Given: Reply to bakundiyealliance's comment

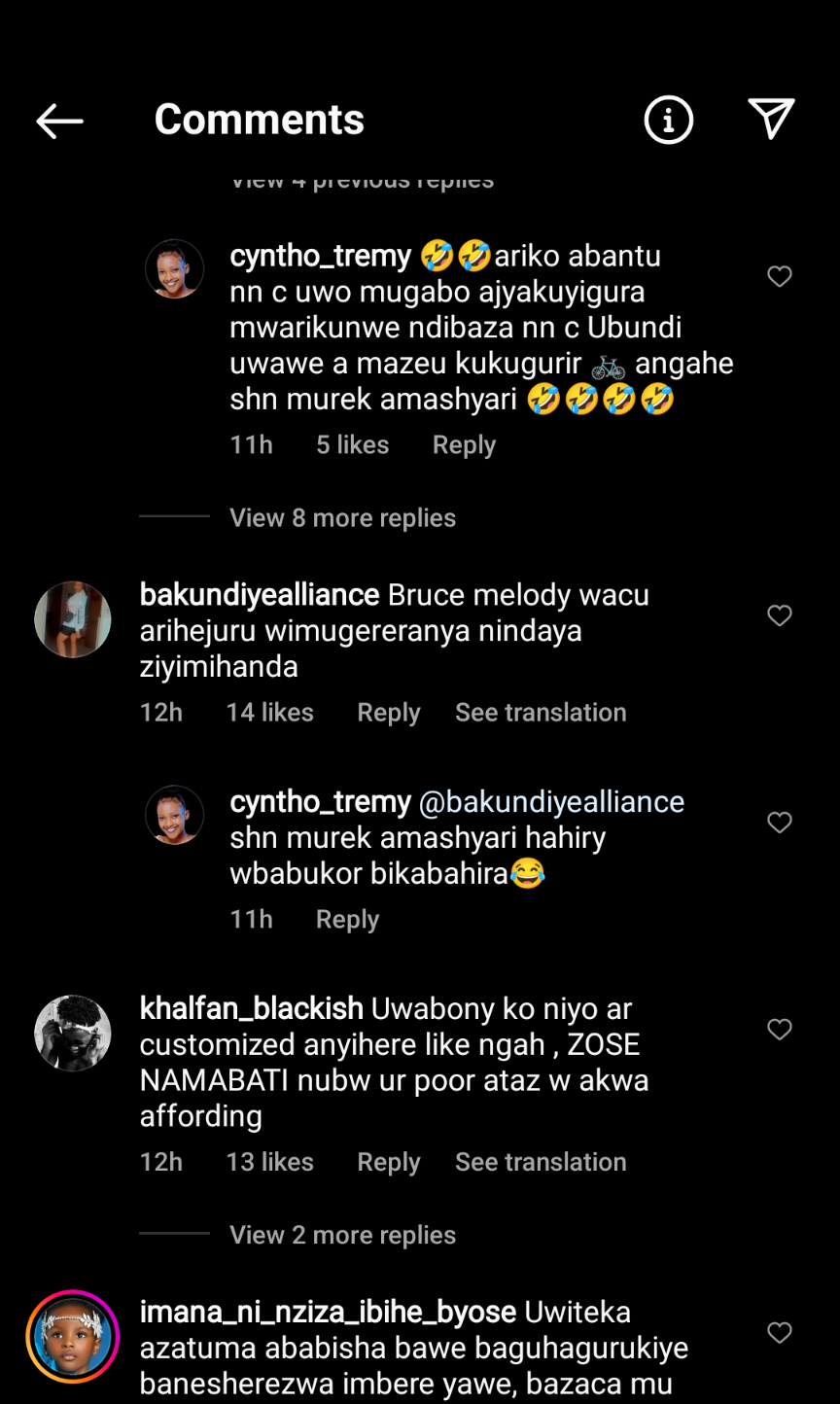Looking at the screenshot, I should (389, 713).
